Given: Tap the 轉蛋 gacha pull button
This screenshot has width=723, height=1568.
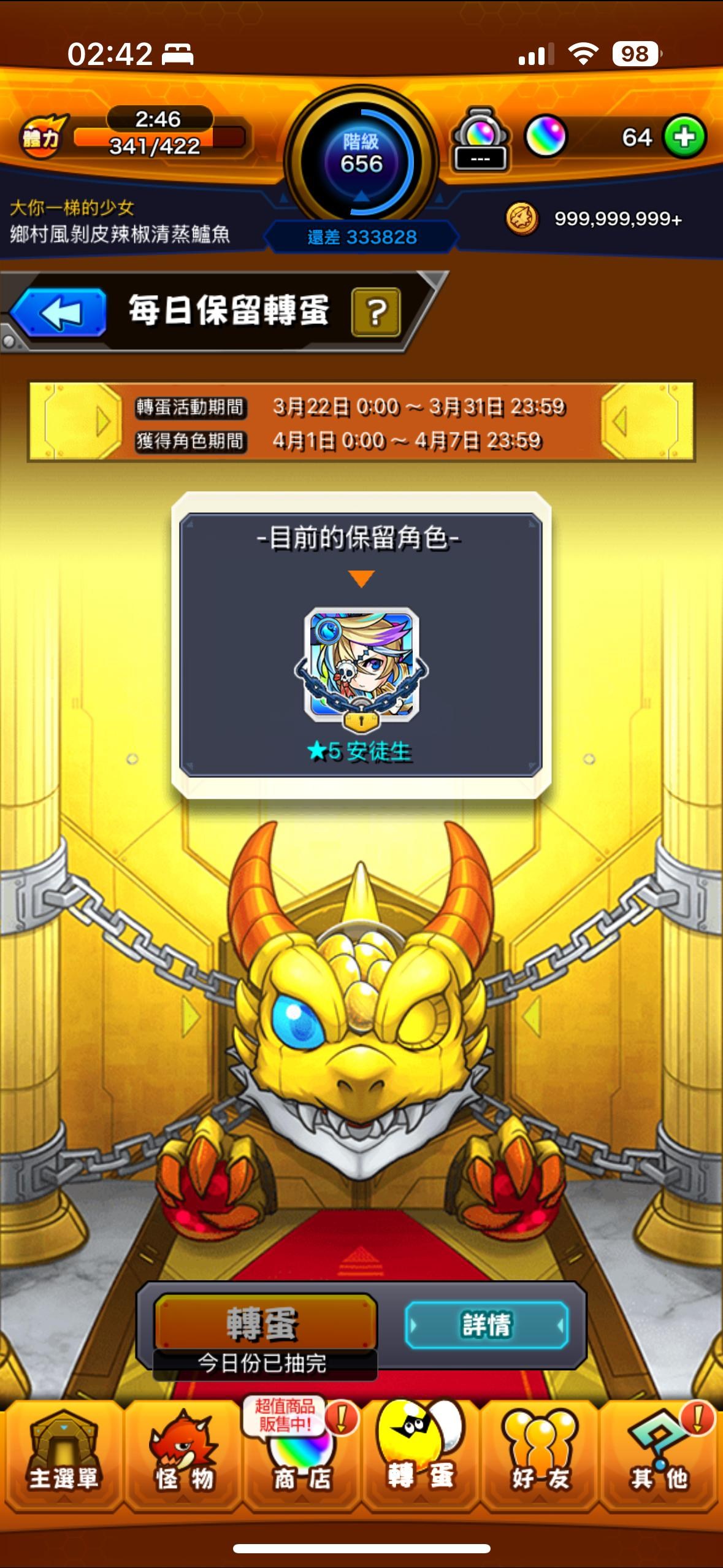Looking at the screenshot, I should 265,1323.
